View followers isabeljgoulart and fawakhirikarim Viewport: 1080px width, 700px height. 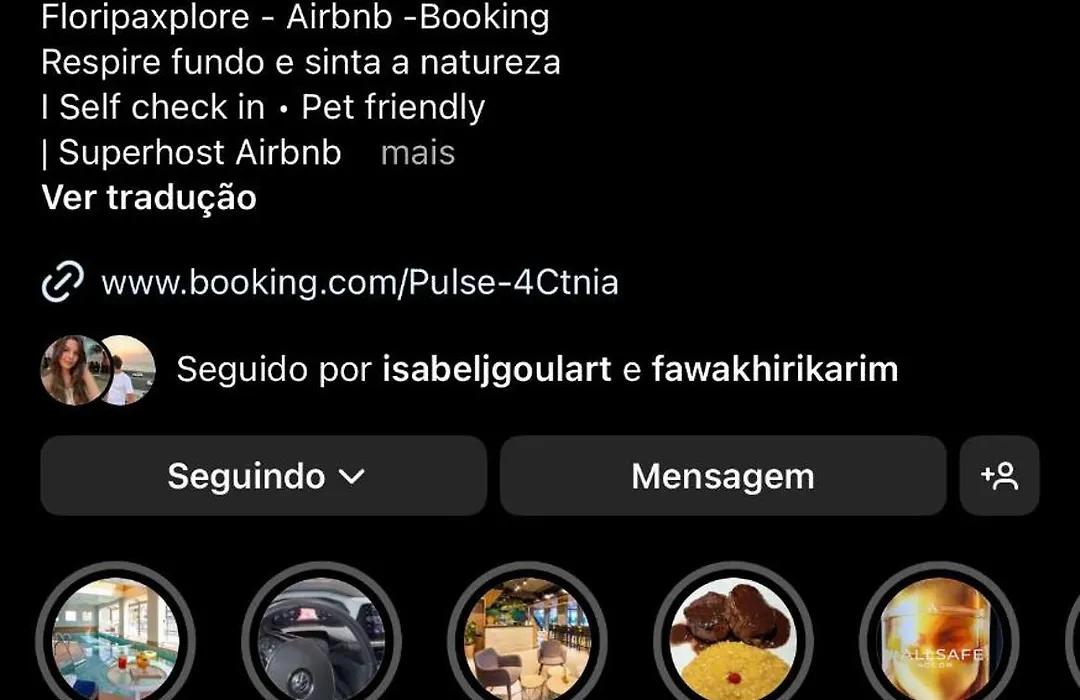[x=536, y=370]
